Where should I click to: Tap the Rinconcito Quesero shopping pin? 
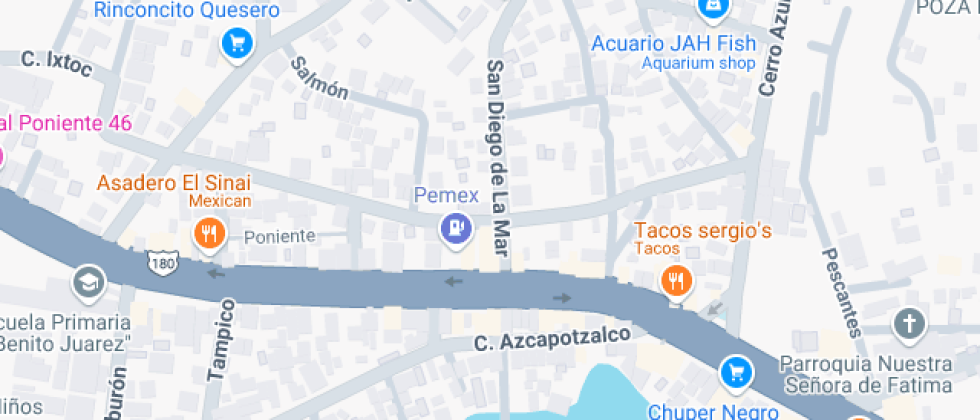pos(238,42)
